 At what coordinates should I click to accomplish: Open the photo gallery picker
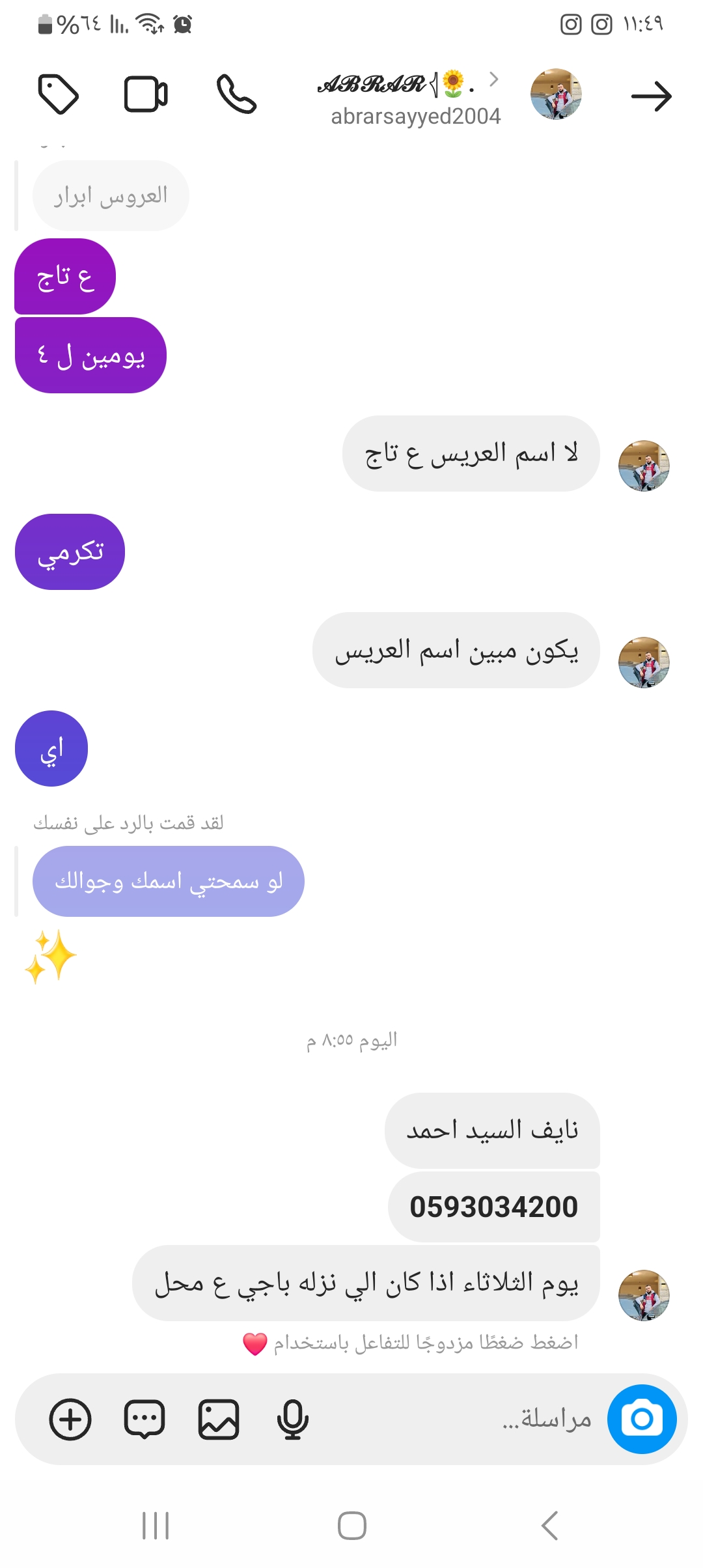coord(219,1419)
